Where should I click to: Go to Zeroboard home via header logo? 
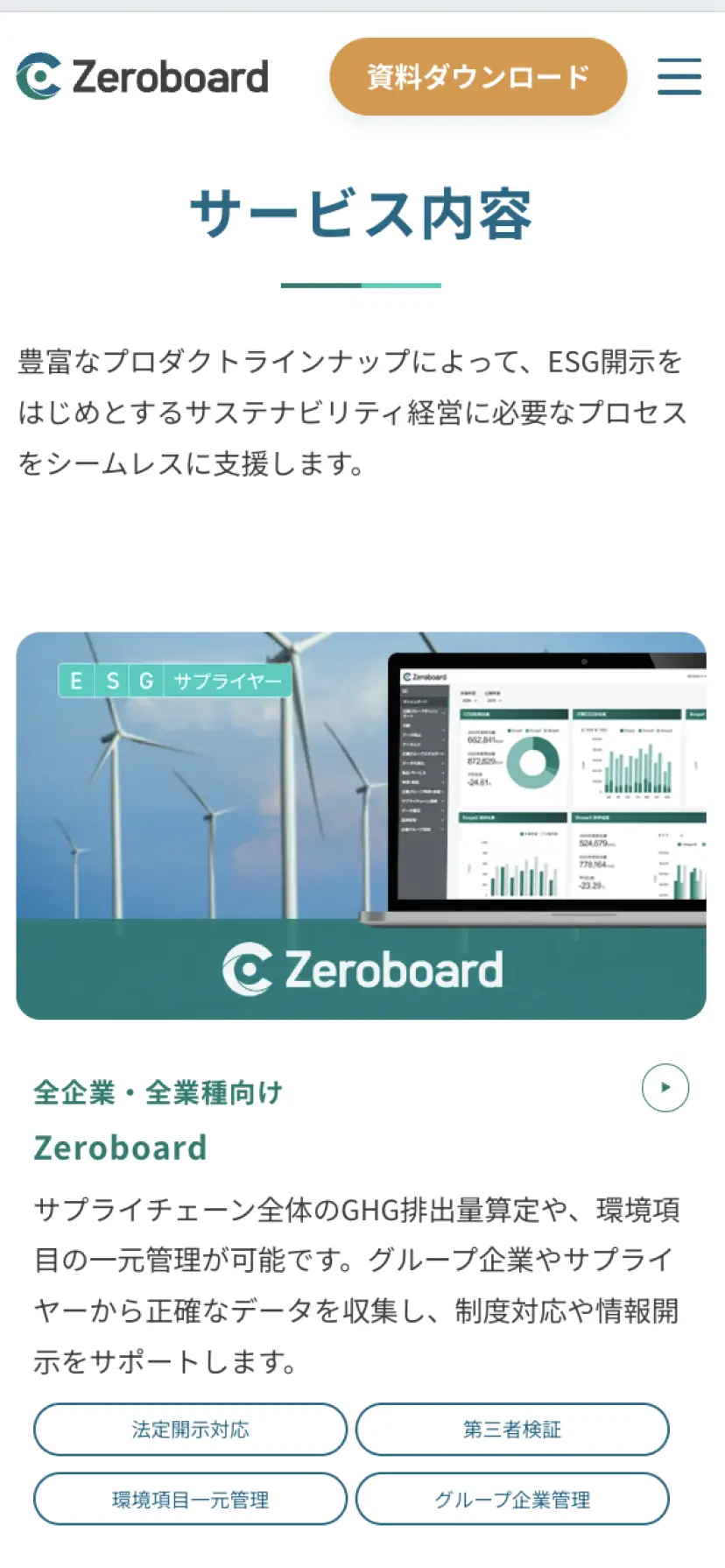tap(142, 76)
